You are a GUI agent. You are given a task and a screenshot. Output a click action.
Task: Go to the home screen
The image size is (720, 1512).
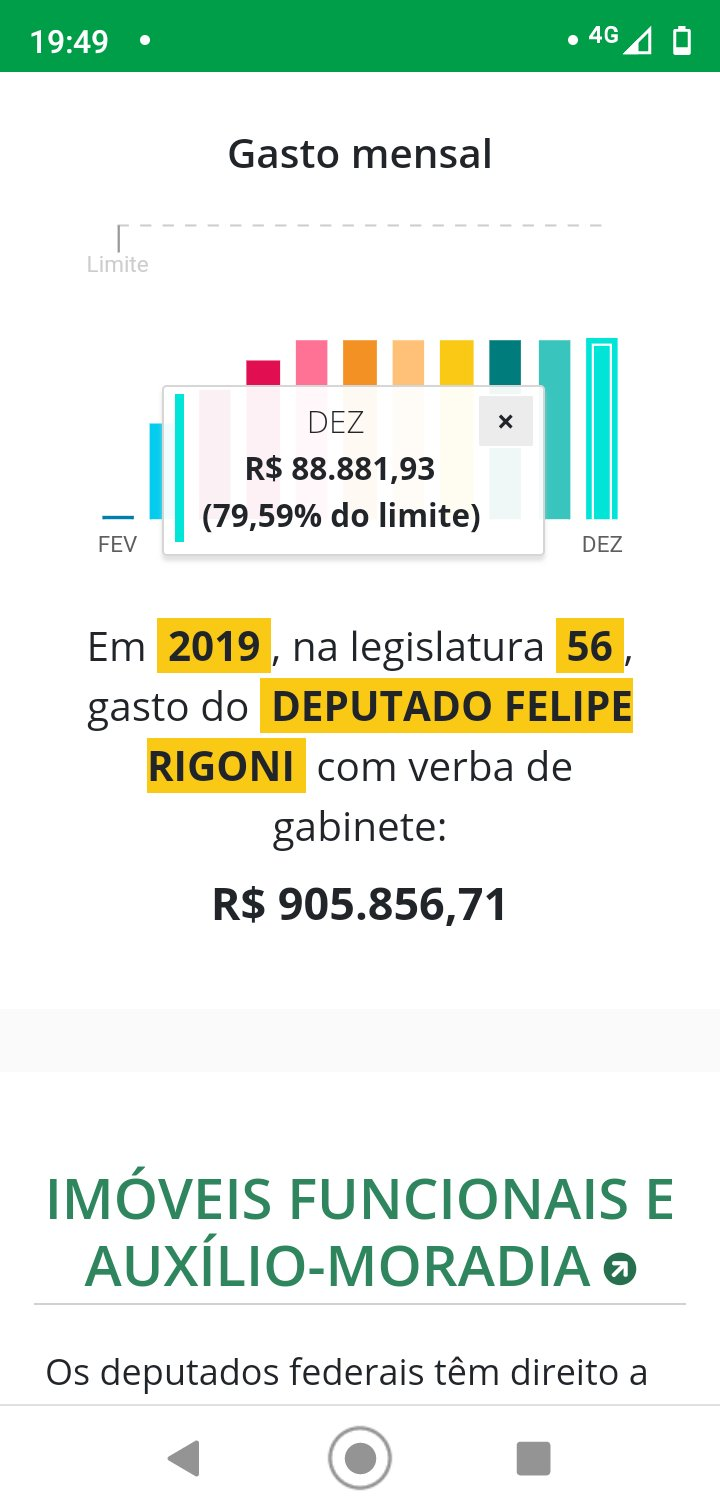(360, 1458)
